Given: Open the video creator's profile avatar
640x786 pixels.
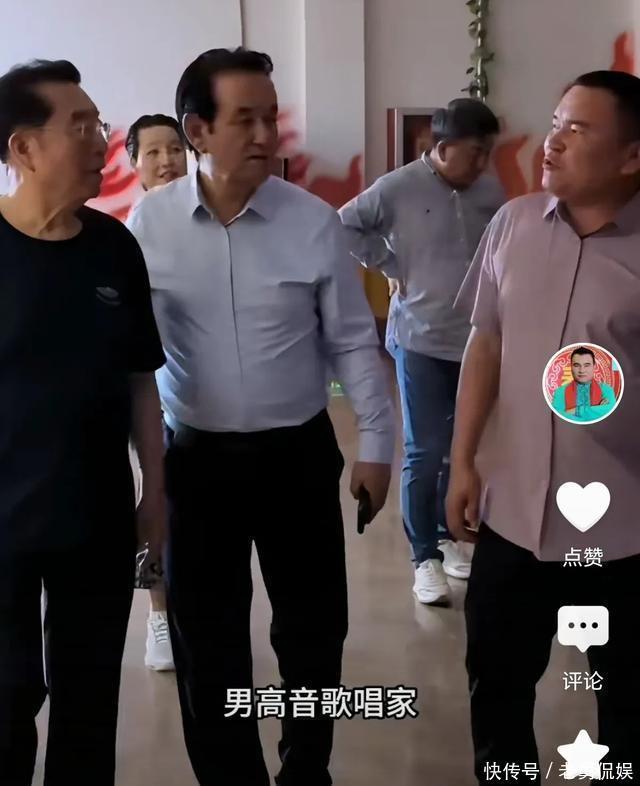Looking at the screenshot, I should 582,383.
